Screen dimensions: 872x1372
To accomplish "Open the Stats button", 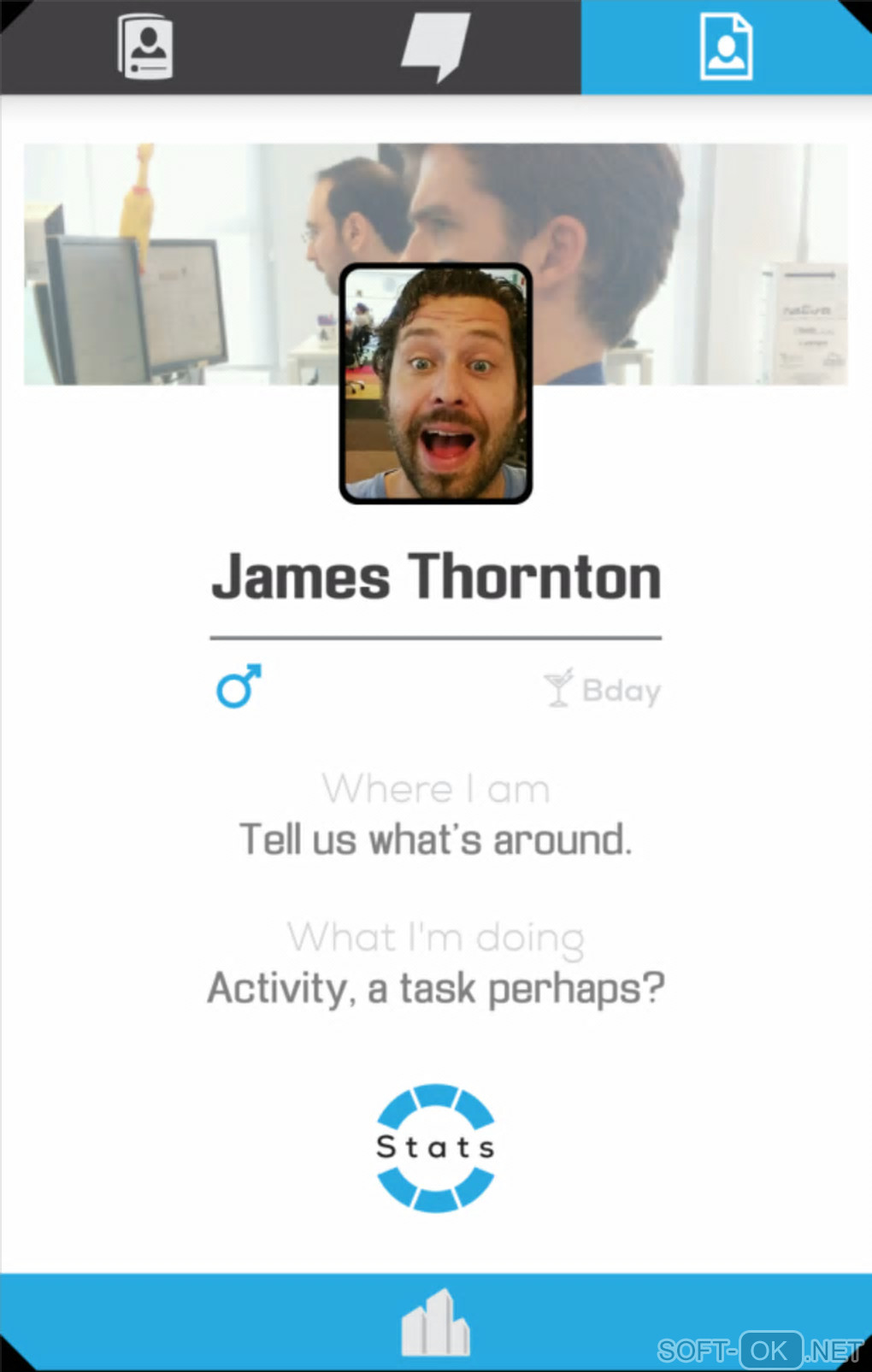I will pos(436,1147).
